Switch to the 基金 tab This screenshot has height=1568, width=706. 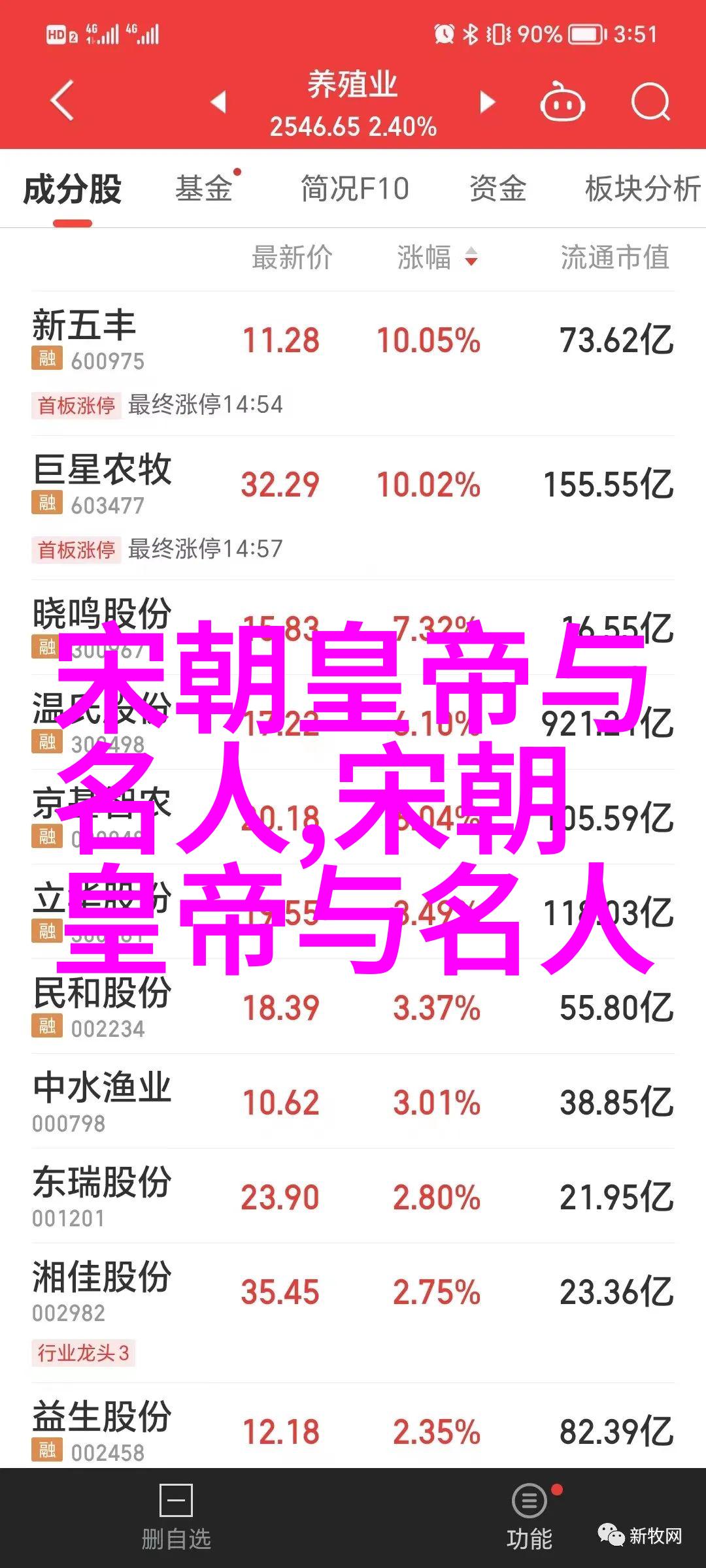click(204, 189)
